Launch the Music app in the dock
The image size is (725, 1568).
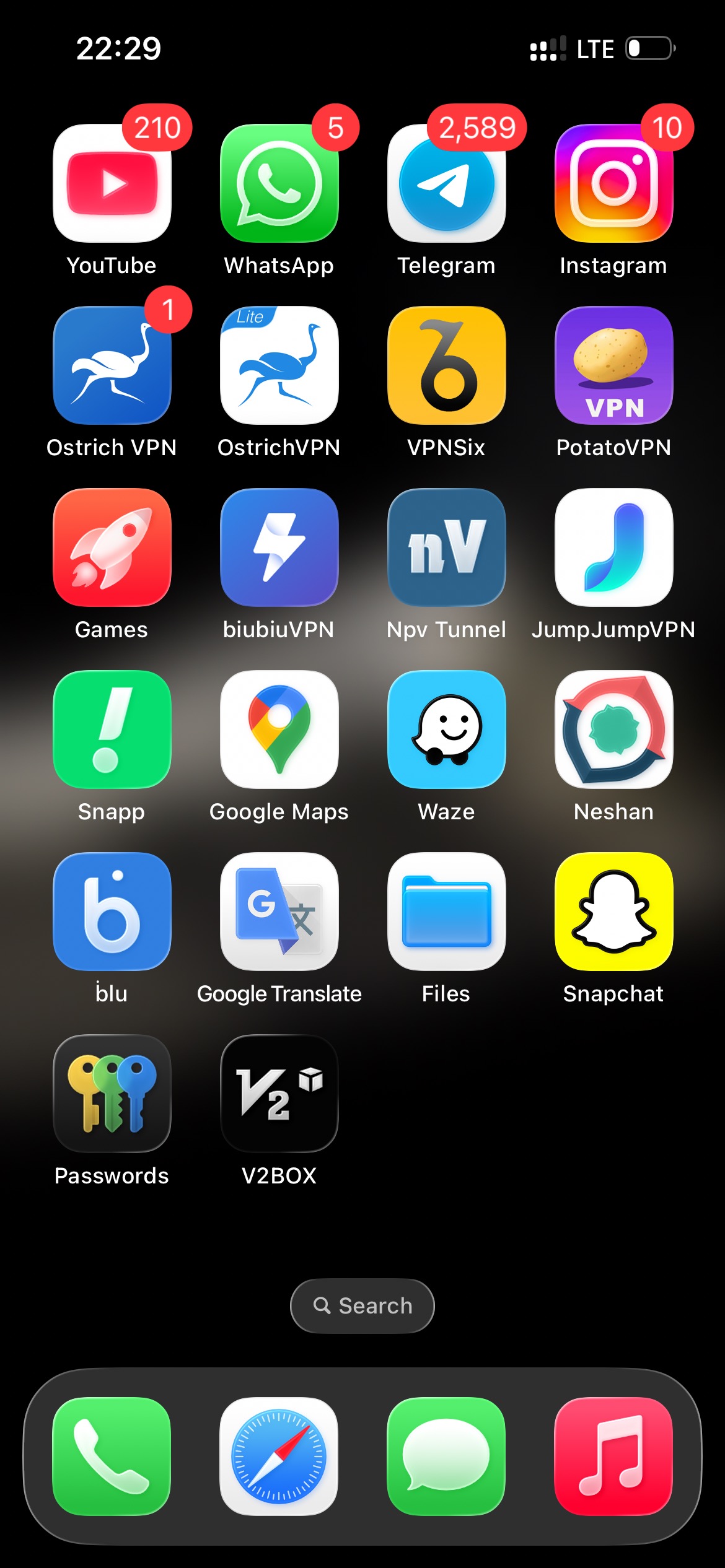point(613,1457)
